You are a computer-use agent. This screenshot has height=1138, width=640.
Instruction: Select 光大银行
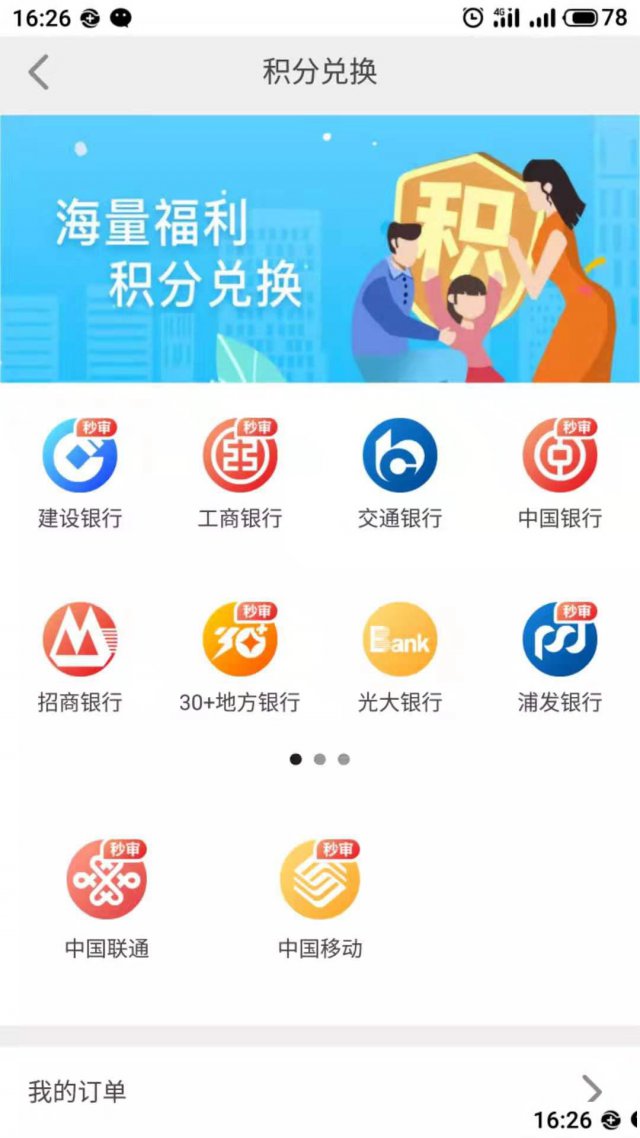pyautogui.click(x=400, y=640)
